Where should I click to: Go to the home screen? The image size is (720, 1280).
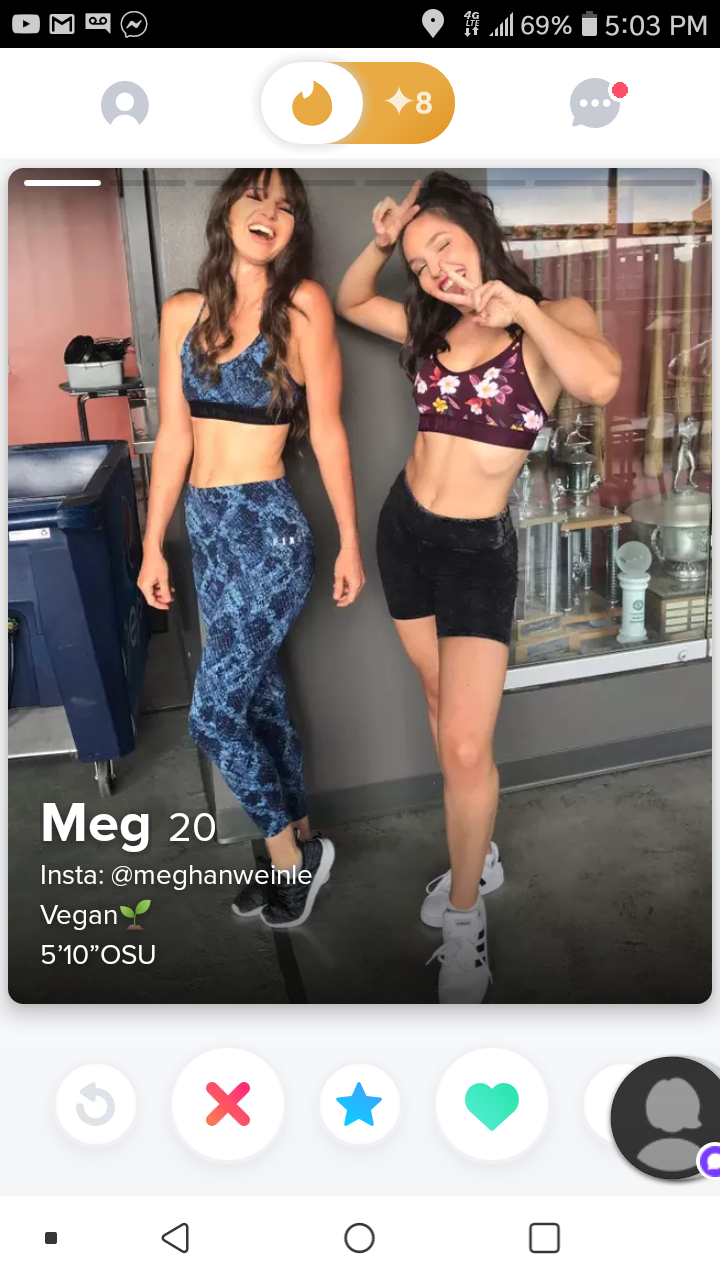pos(359,1238)
